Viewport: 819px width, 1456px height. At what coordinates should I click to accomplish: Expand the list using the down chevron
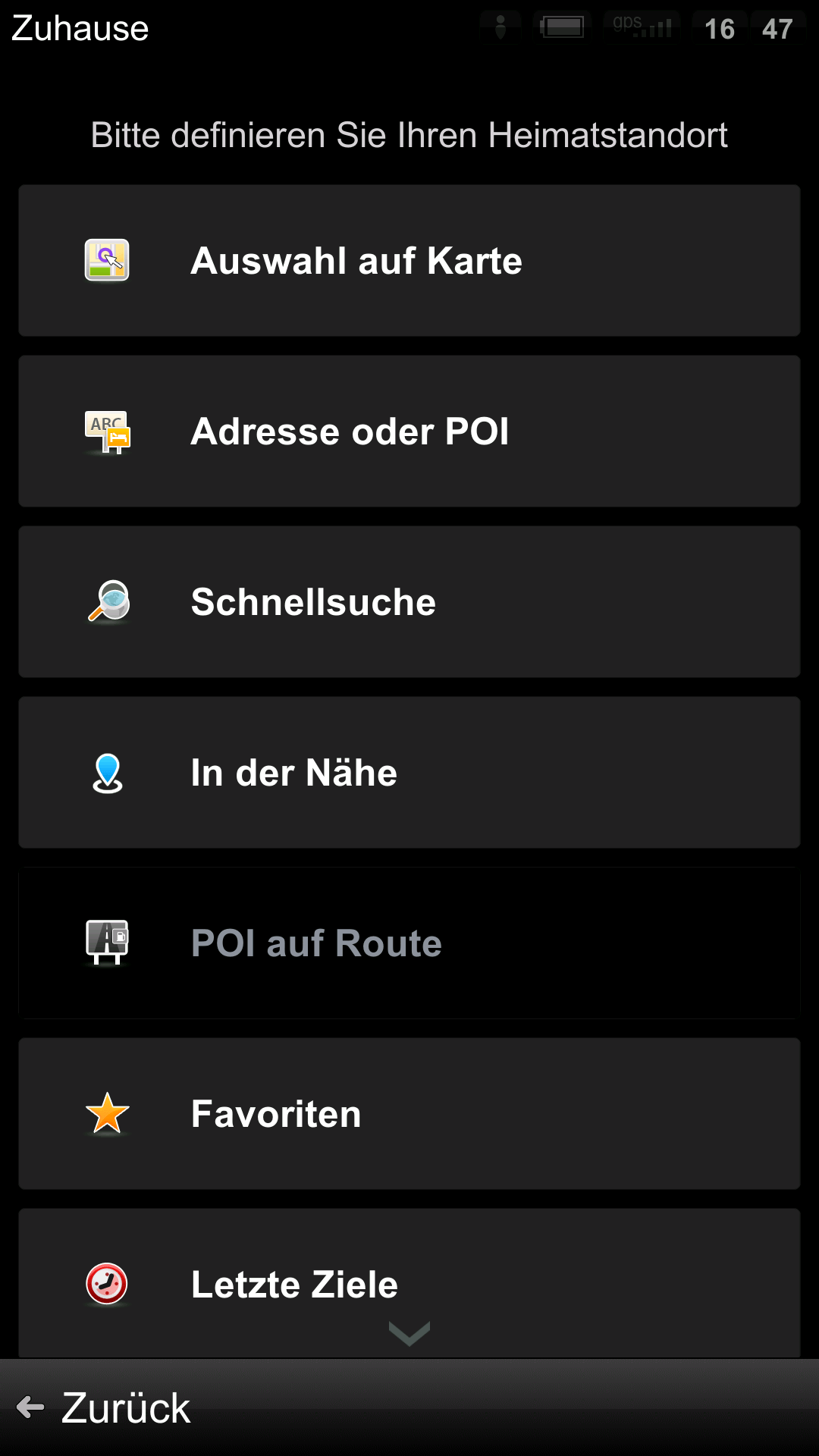(409, 1335)
